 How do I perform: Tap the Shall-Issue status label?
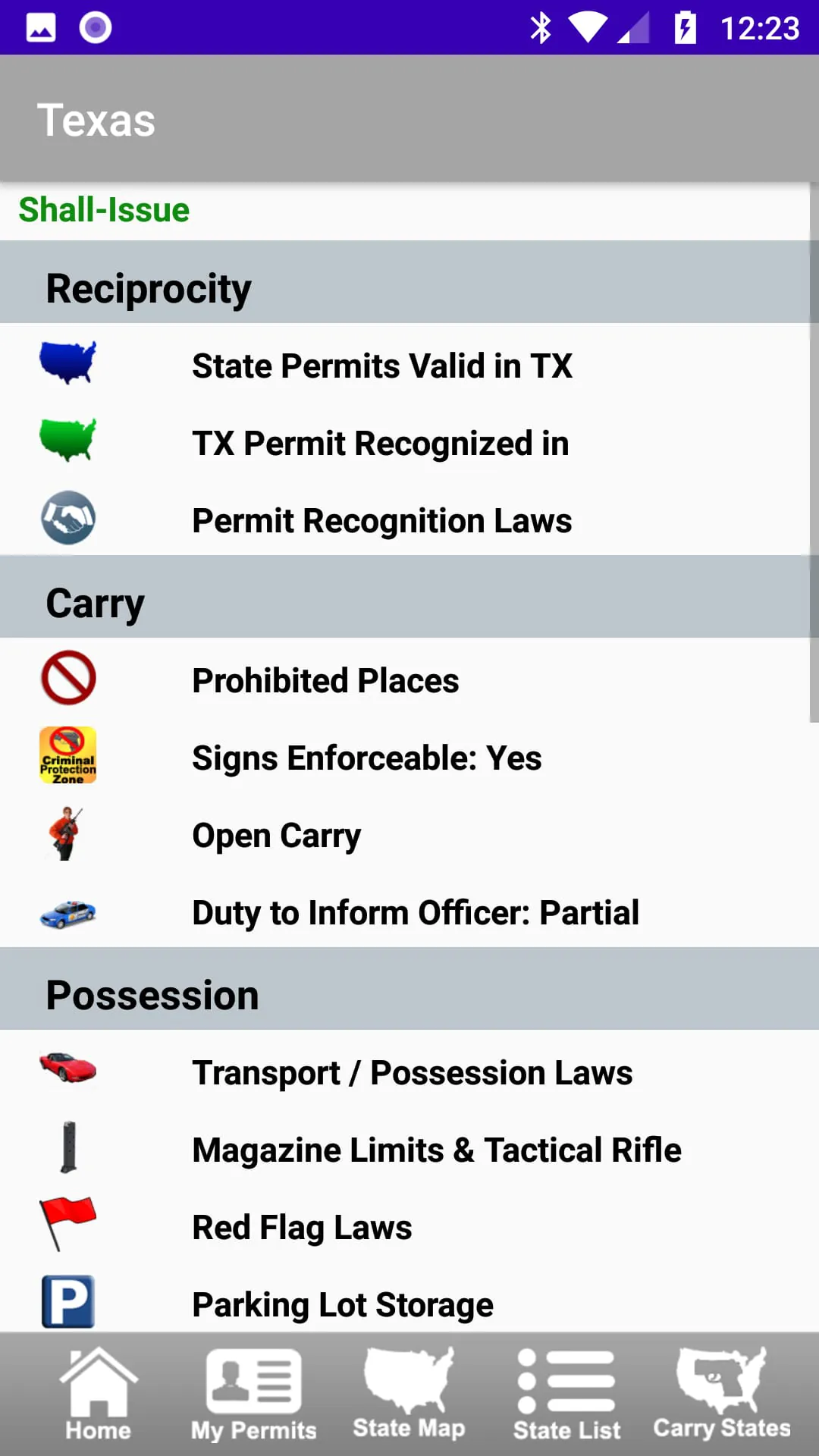click(x=104, y=210)
